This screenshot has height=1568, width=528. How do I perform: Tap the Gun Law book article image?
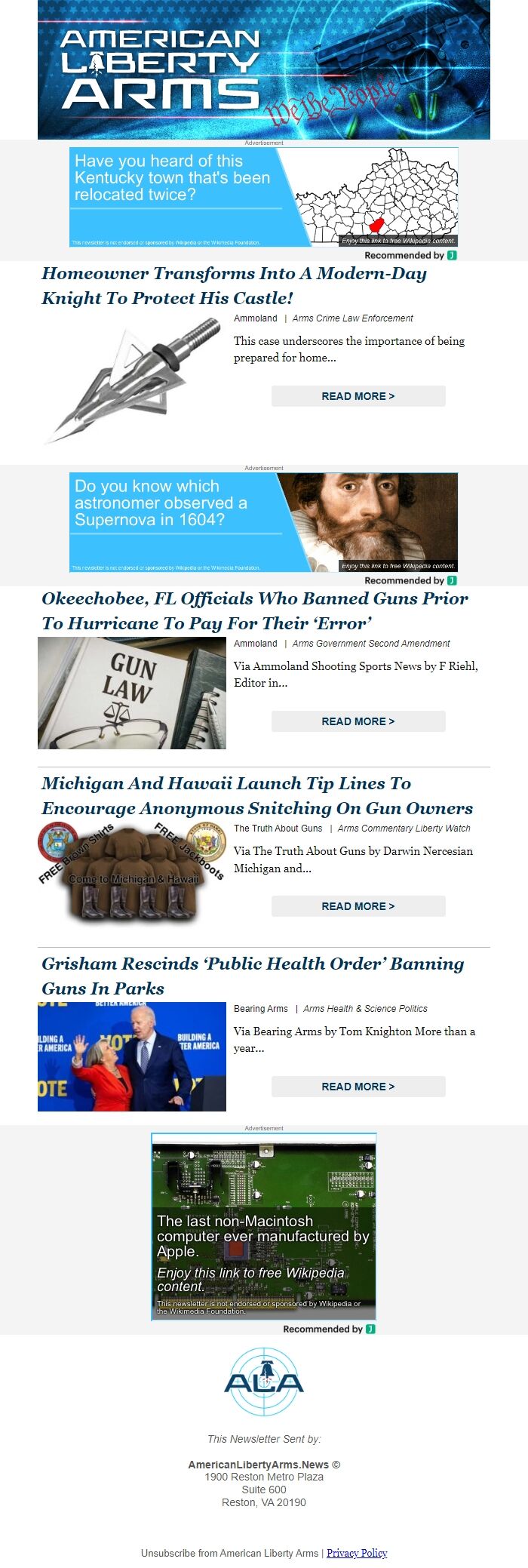(x=132, y=693)
